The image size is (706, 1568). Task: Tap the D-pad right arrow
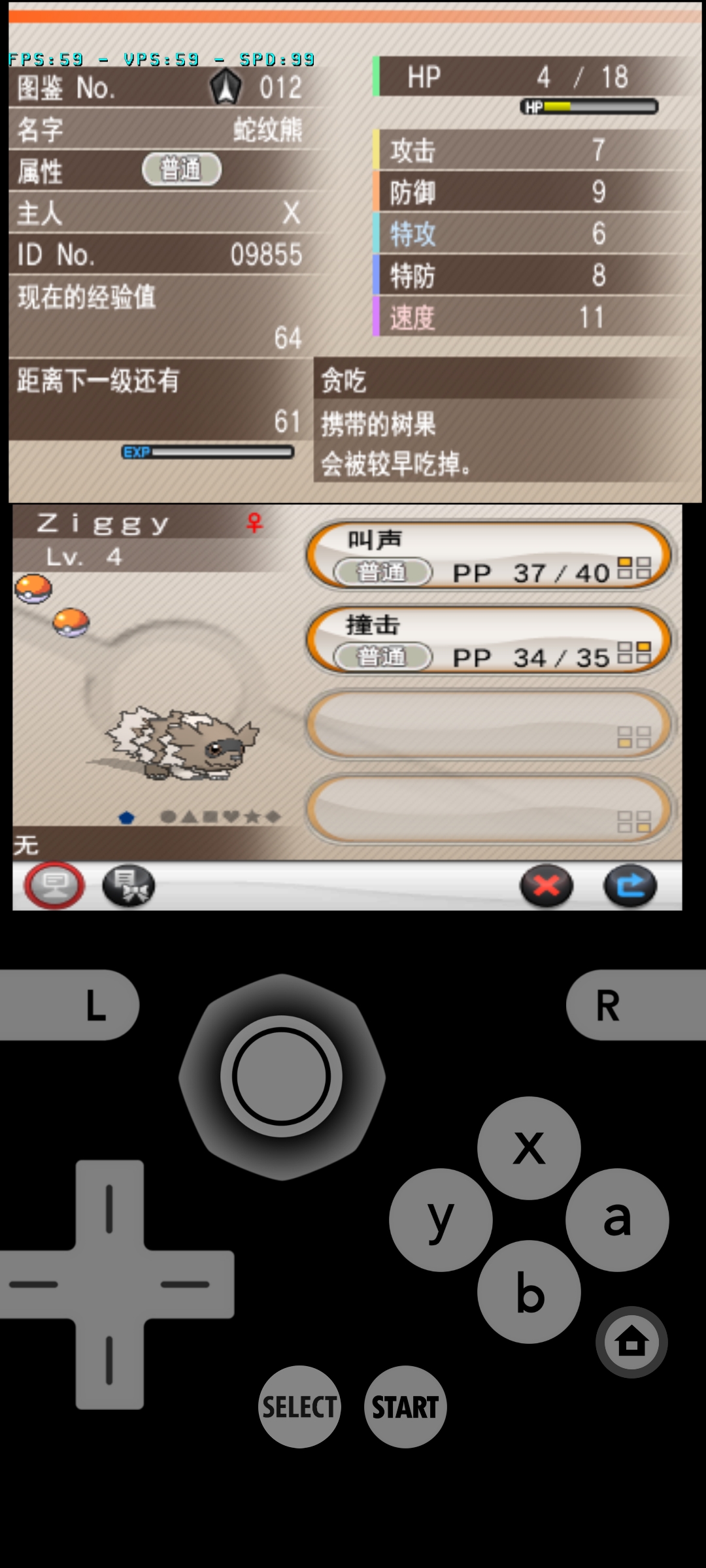[x=186, y=1284]
